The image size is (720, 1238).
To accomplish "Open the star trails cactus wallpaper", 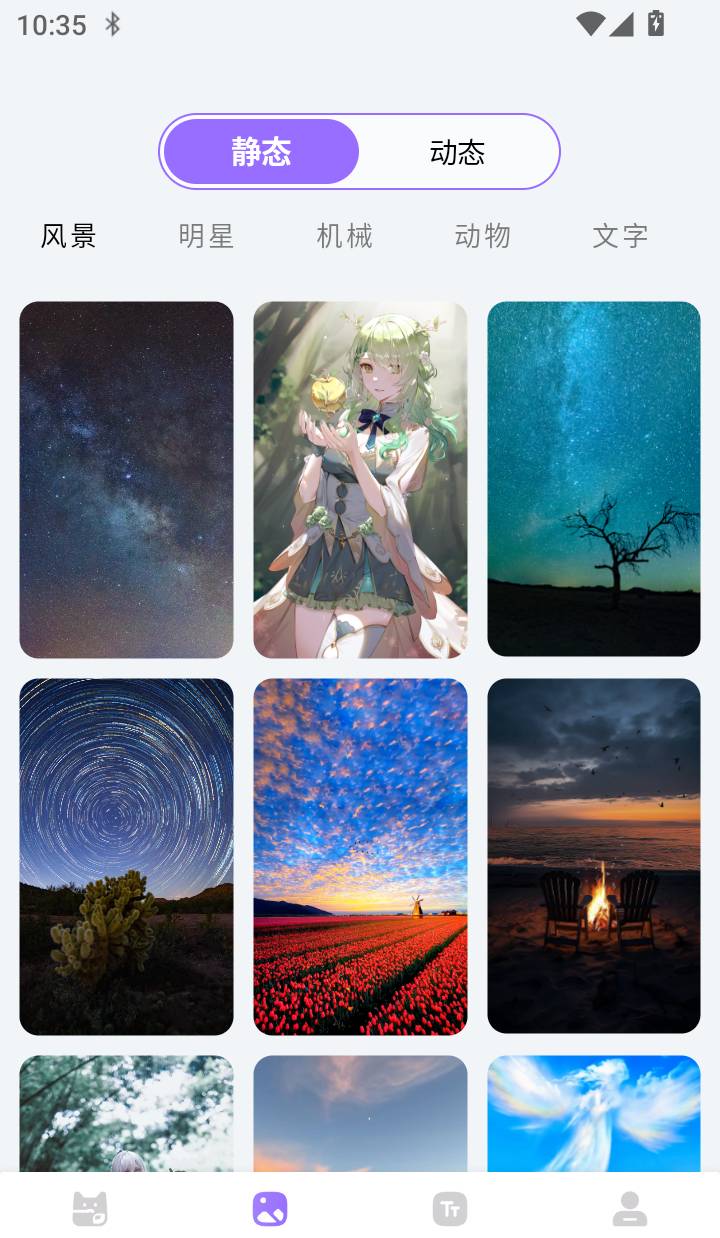I will point(126,856).
